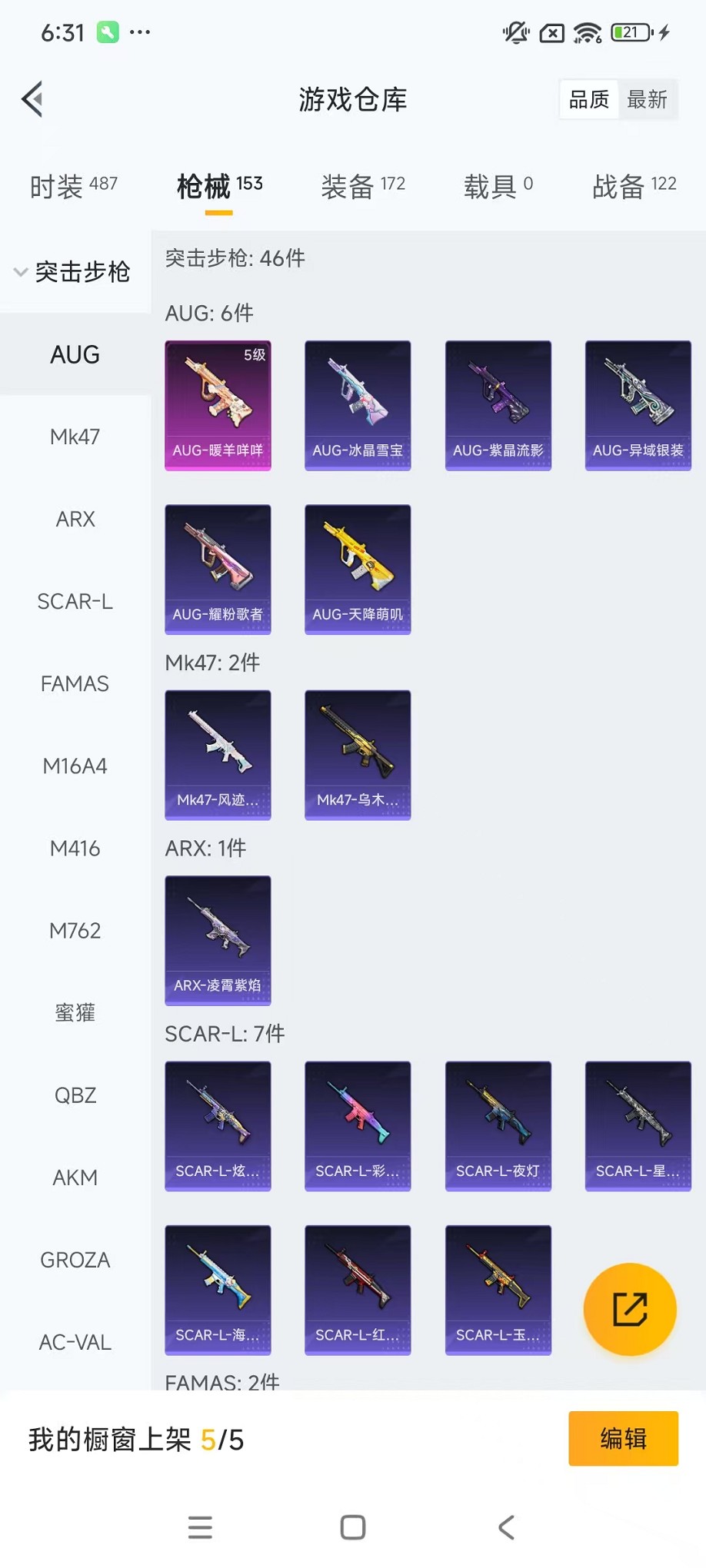This screenshot has height=1568, width=706.
Task: Sort the warehouse by 最新
Action: [647, 99]
